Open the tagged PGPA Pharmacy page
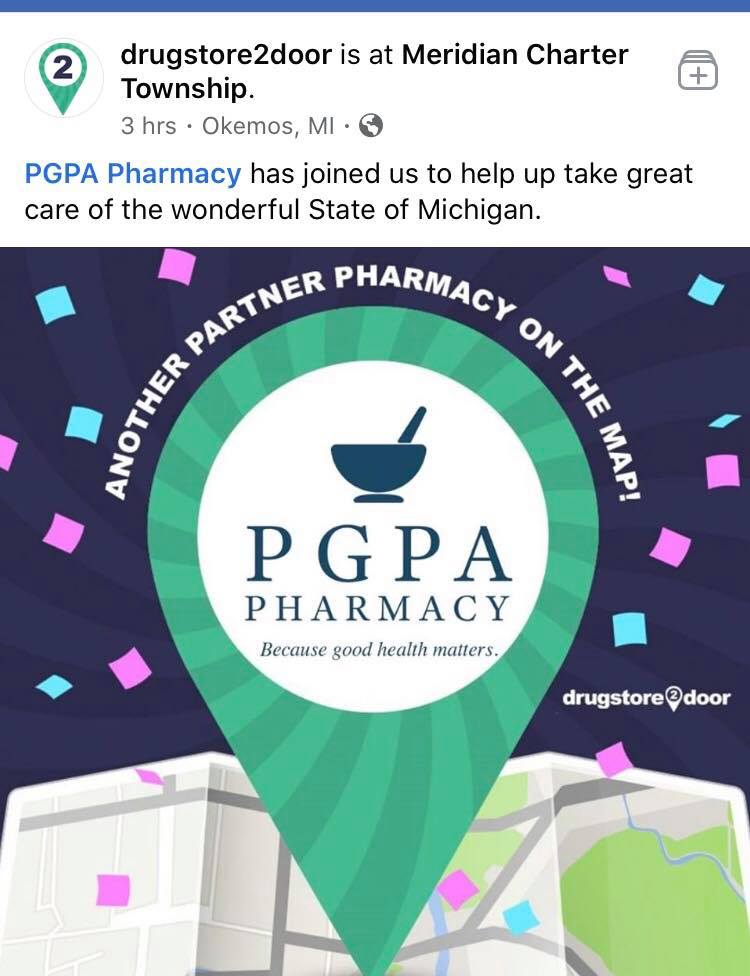 coord(132,174)
